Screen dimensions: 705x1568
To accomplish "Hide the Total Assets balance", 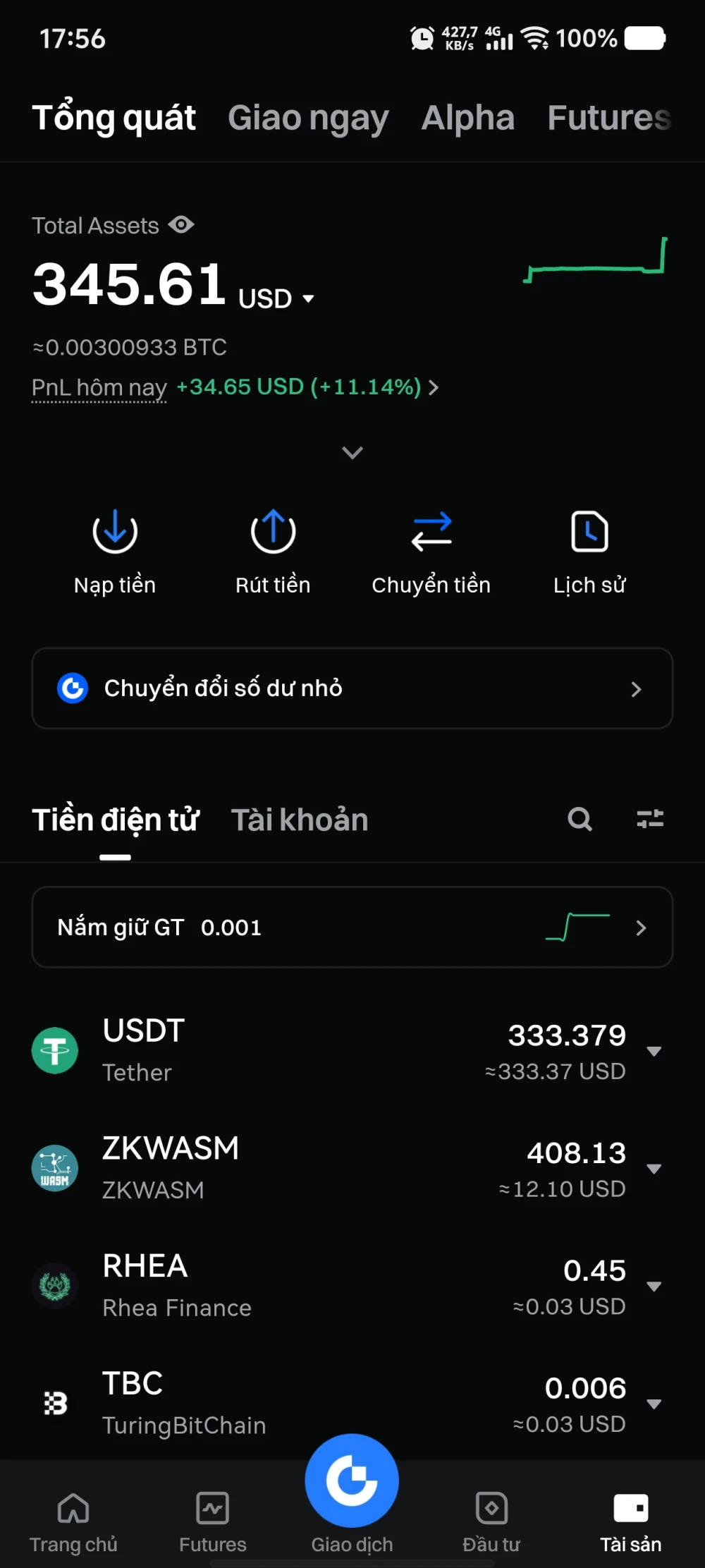I will (181, 225).
